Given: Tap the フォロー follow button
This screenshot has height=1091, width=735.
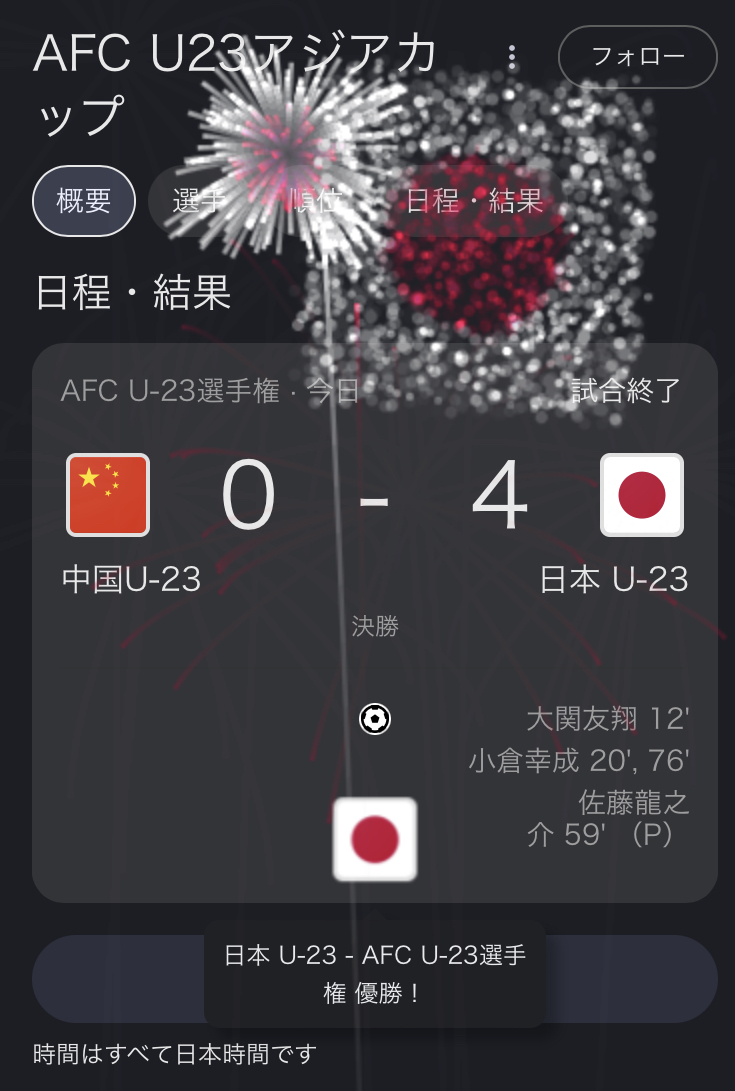Looking at the screenshot, I should point(637,57).
